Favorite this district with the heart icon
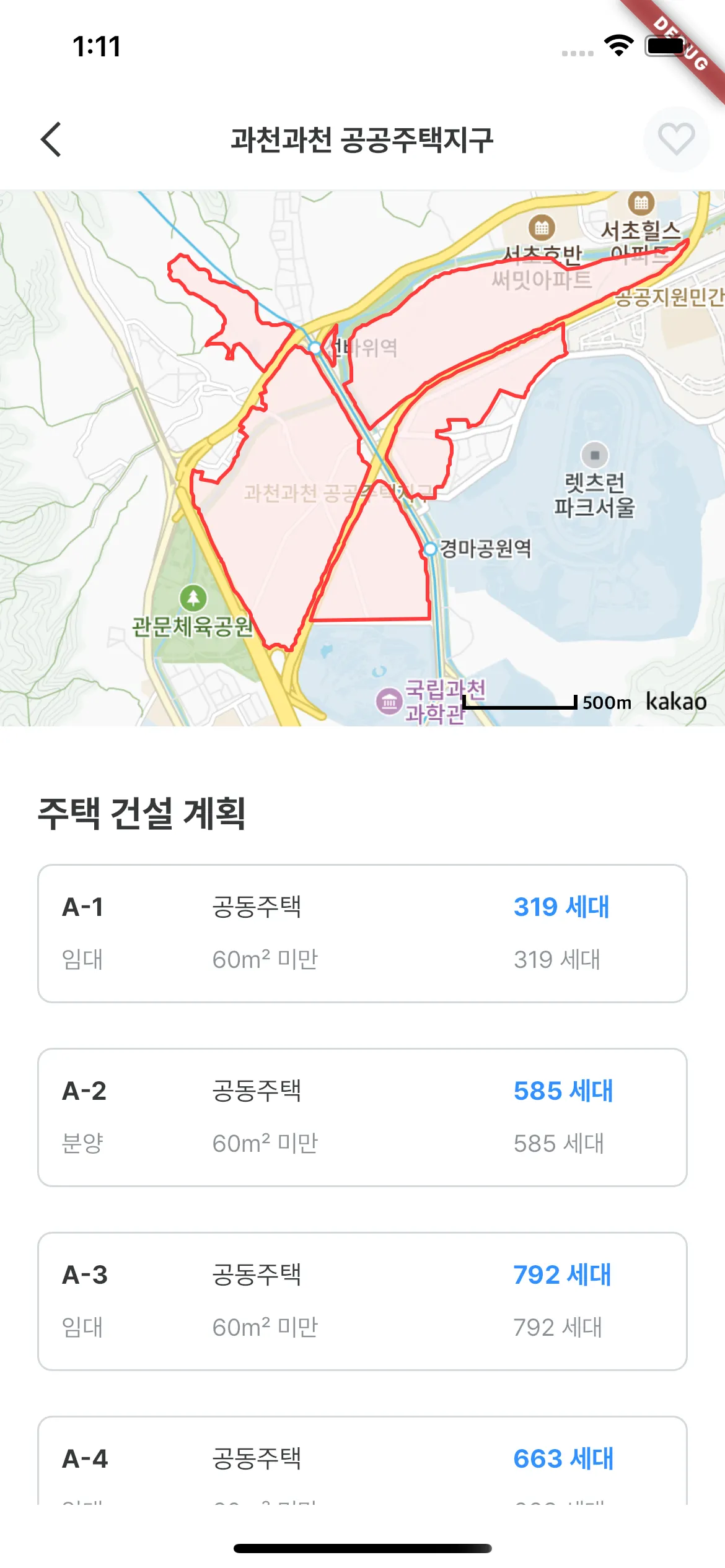The width and height of the screenshot is (725, 1568). [x=676, y=139]
